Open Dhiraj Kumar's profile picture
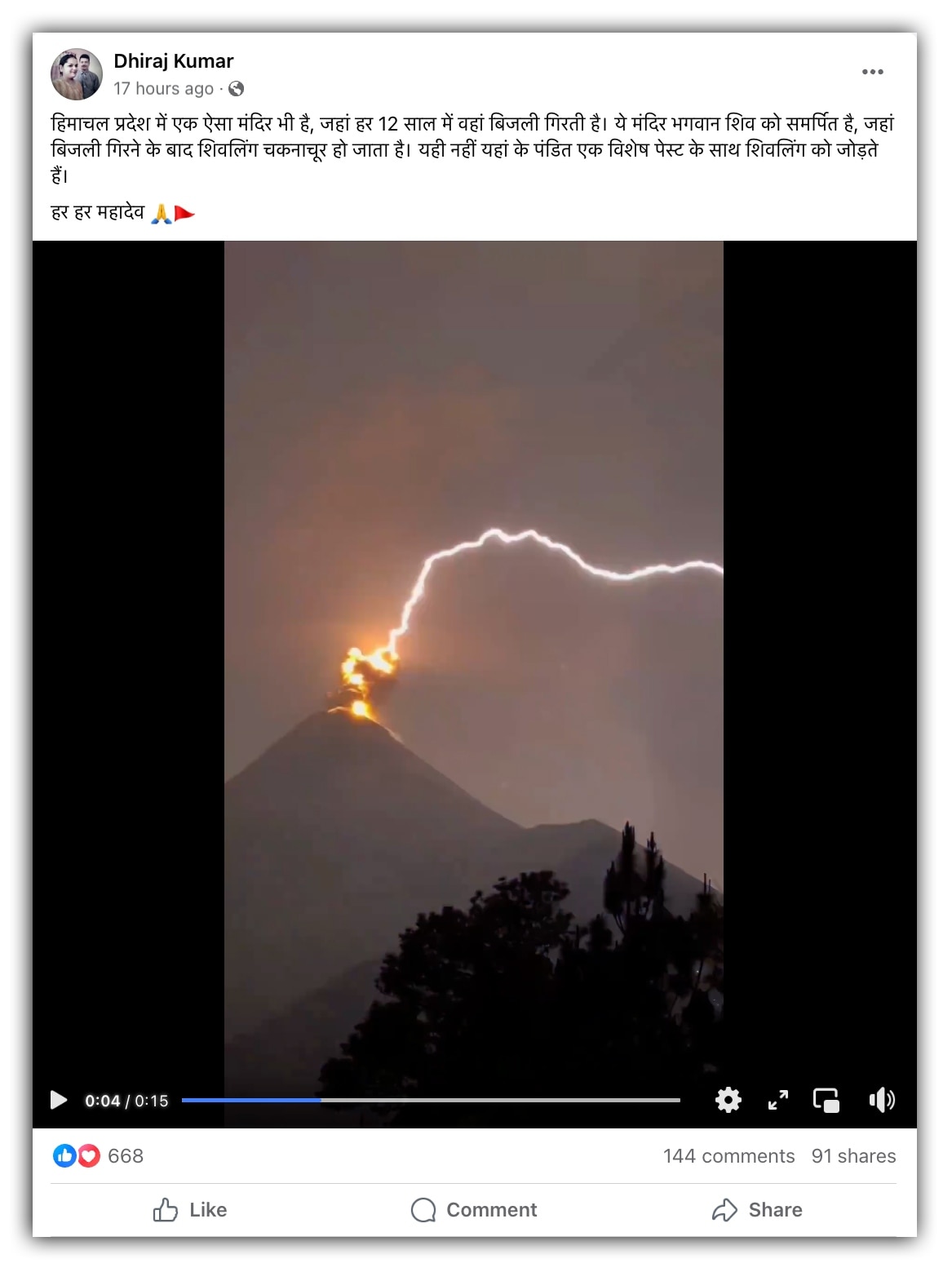This screenshot has width=952, height=1272. (x=77, y=74)
